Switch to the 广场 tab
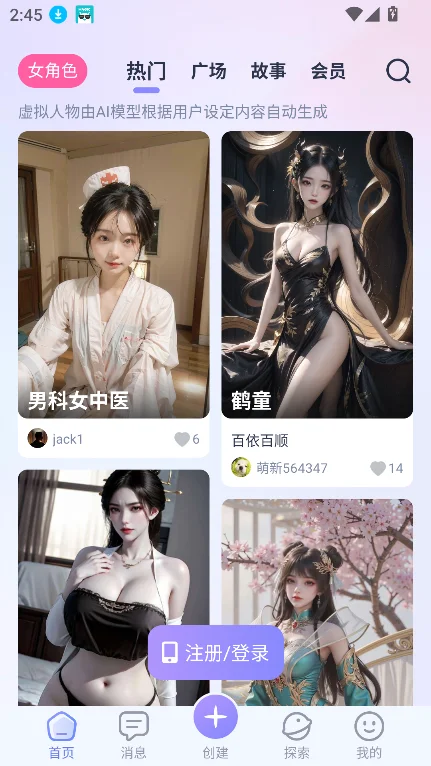Screen dimensions: 431x766 [x=209, y=71]
